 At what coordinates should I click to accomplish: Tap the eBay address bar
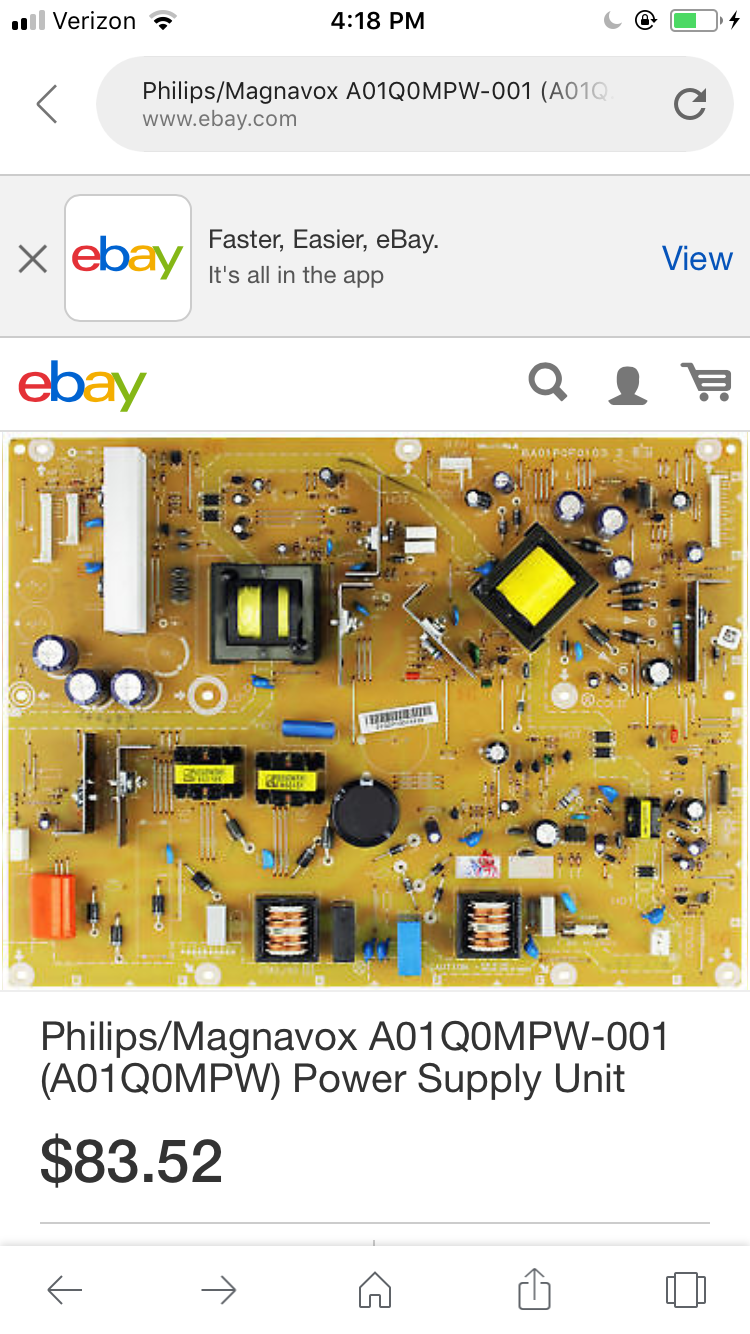coord(380,104)
